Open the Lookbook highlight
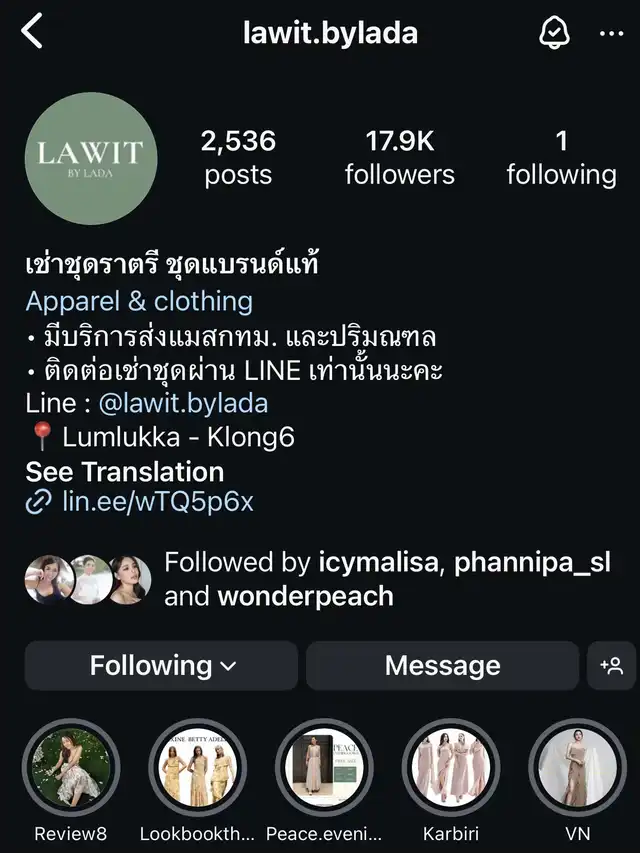Viewport: 640px width, 853px height. pyautogui.click(x=197, y=767)
